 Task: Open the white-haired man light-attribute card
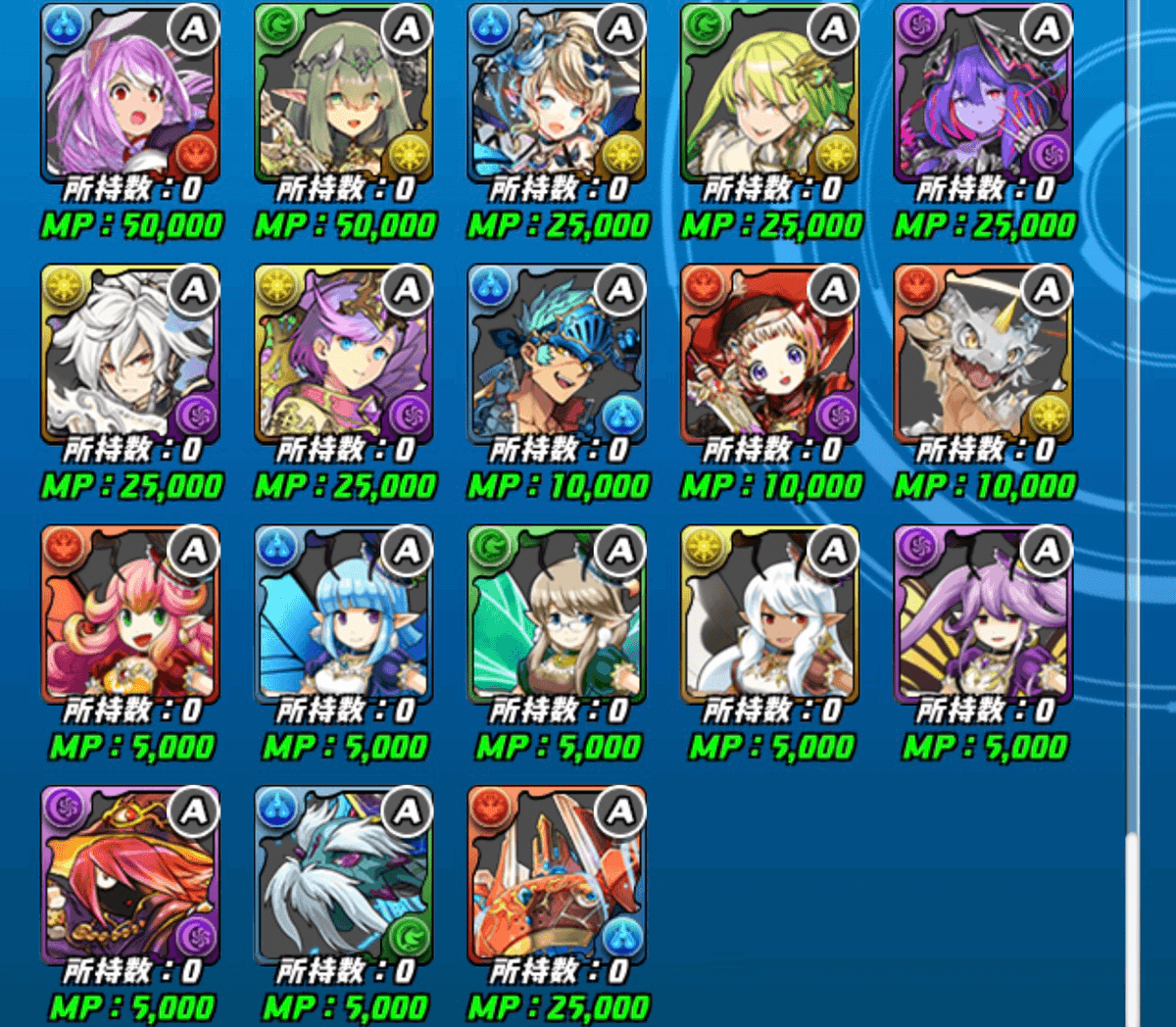tap(129, 354)
